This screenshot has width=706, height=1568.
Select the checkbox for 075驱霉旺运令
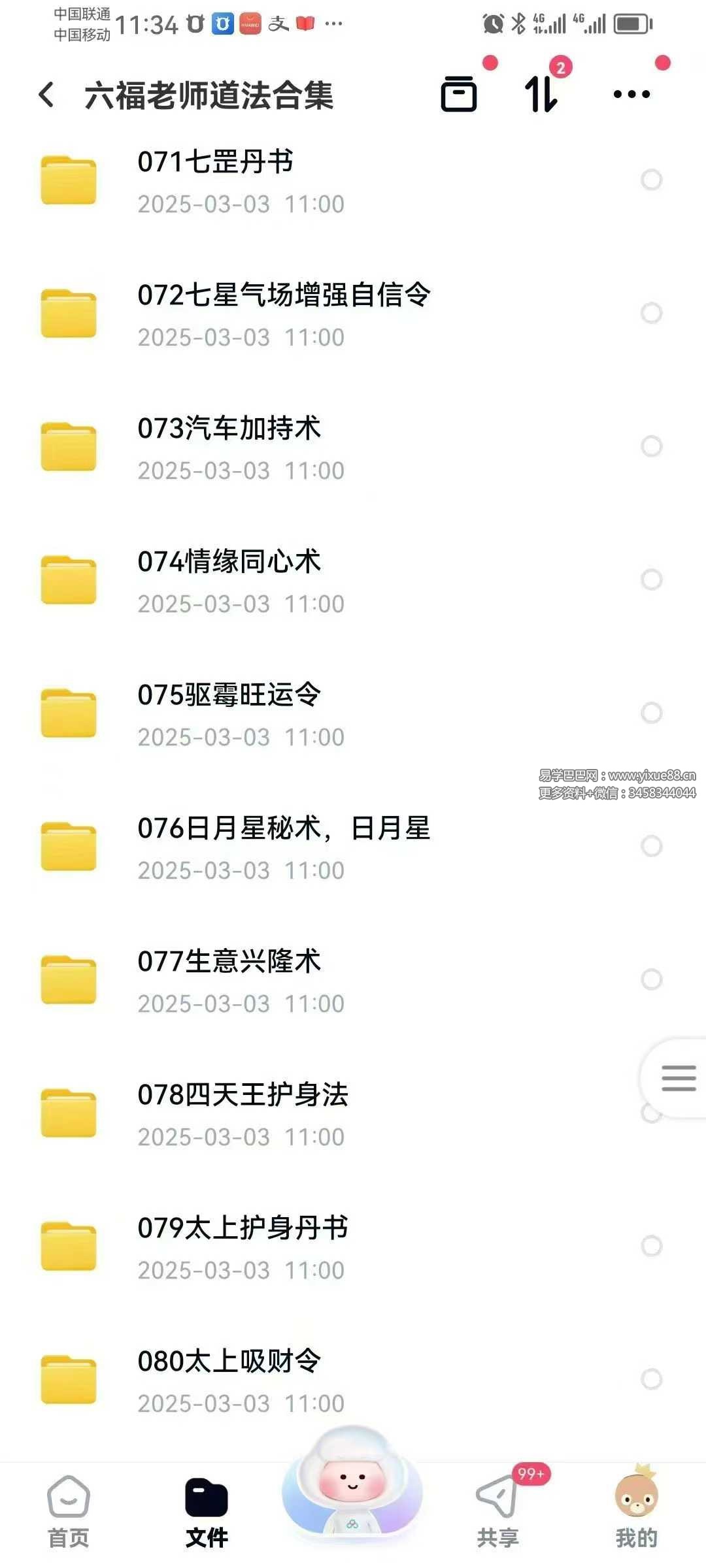click(651, 713)
